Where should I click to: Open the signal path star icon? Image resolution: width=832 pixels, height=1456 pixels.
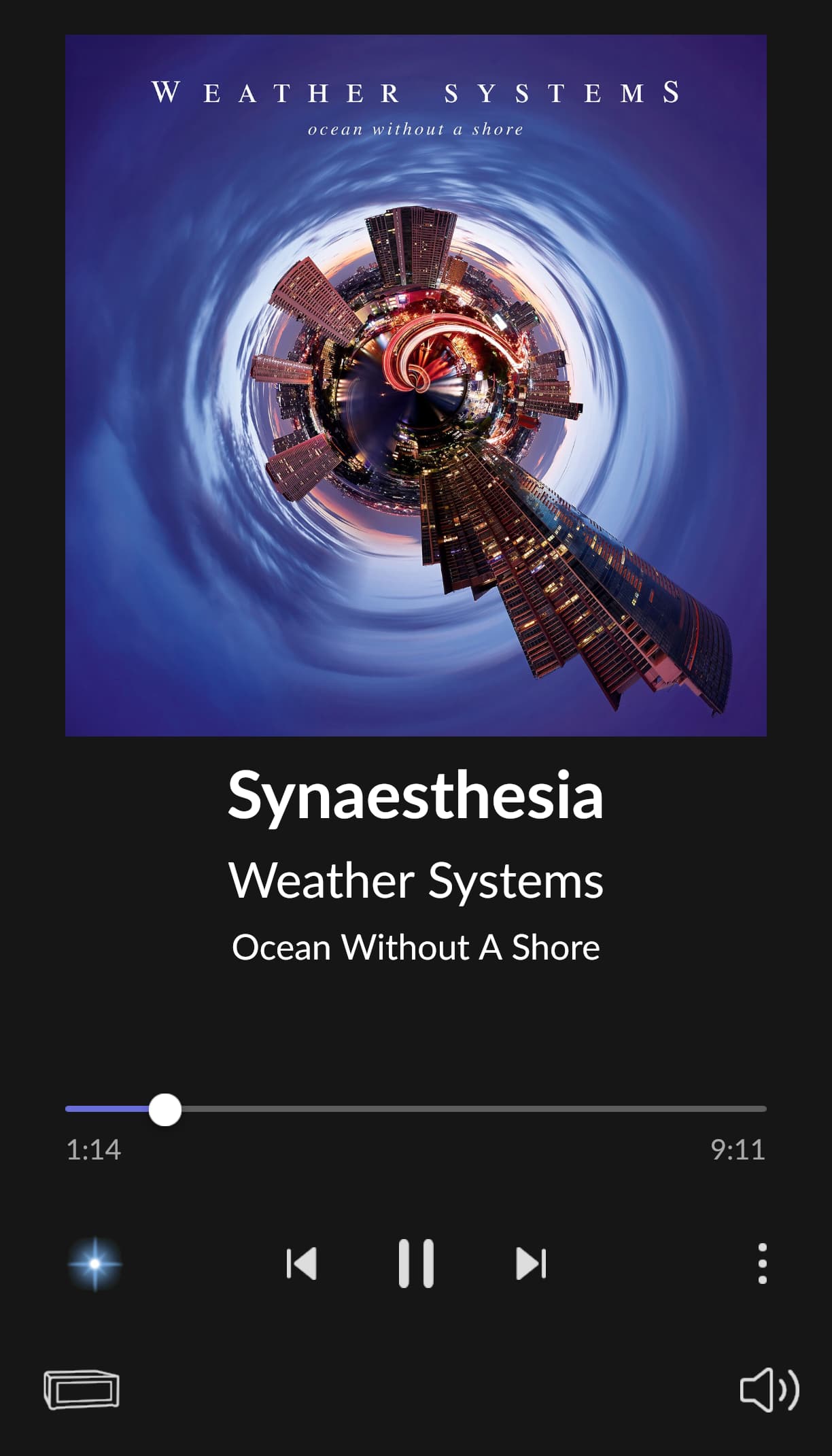[95, 1264]
